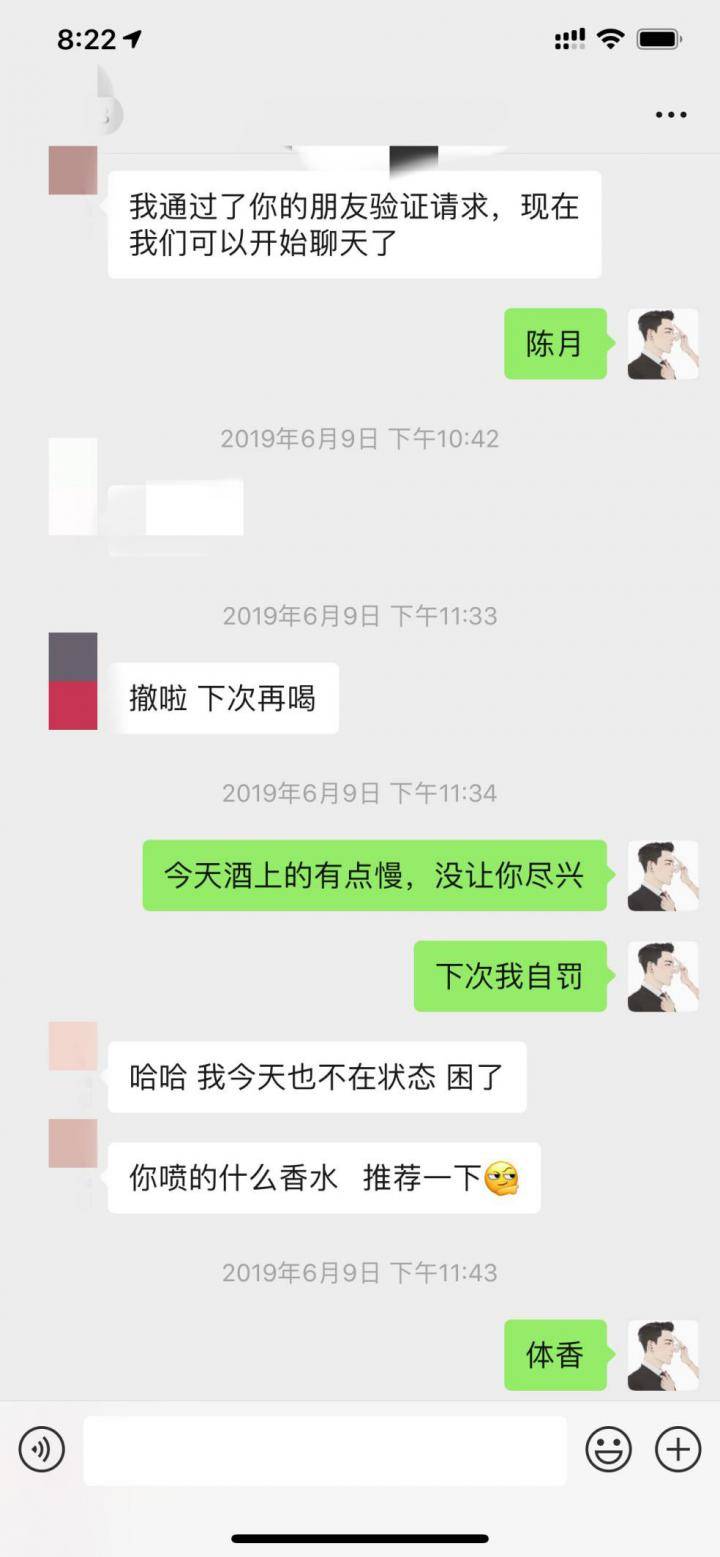The image size is (720, 1557).
Task: Open the emoji sticker panel
Action: click(608, 1449)
